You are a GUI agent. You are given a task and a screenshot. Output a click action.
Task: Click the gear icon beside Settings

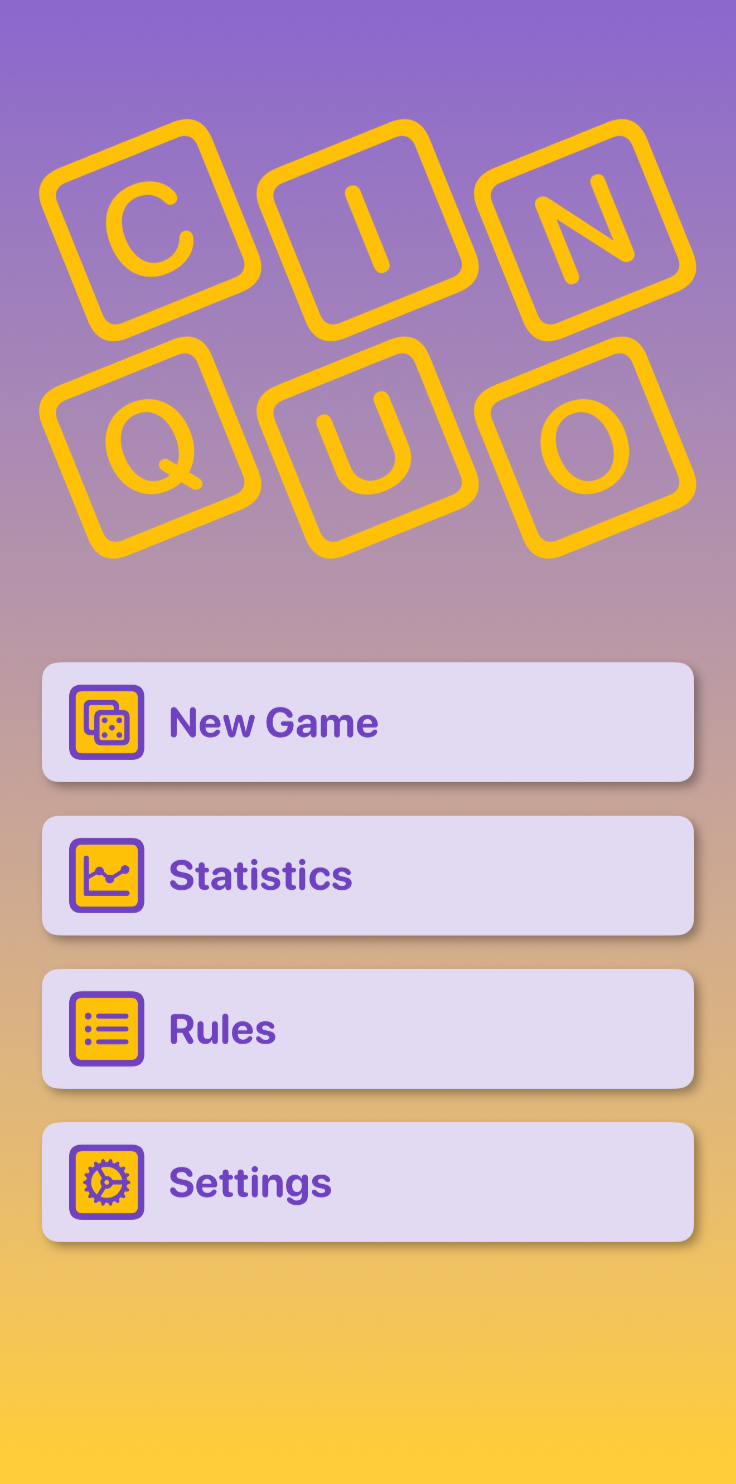click(107, 1181)
